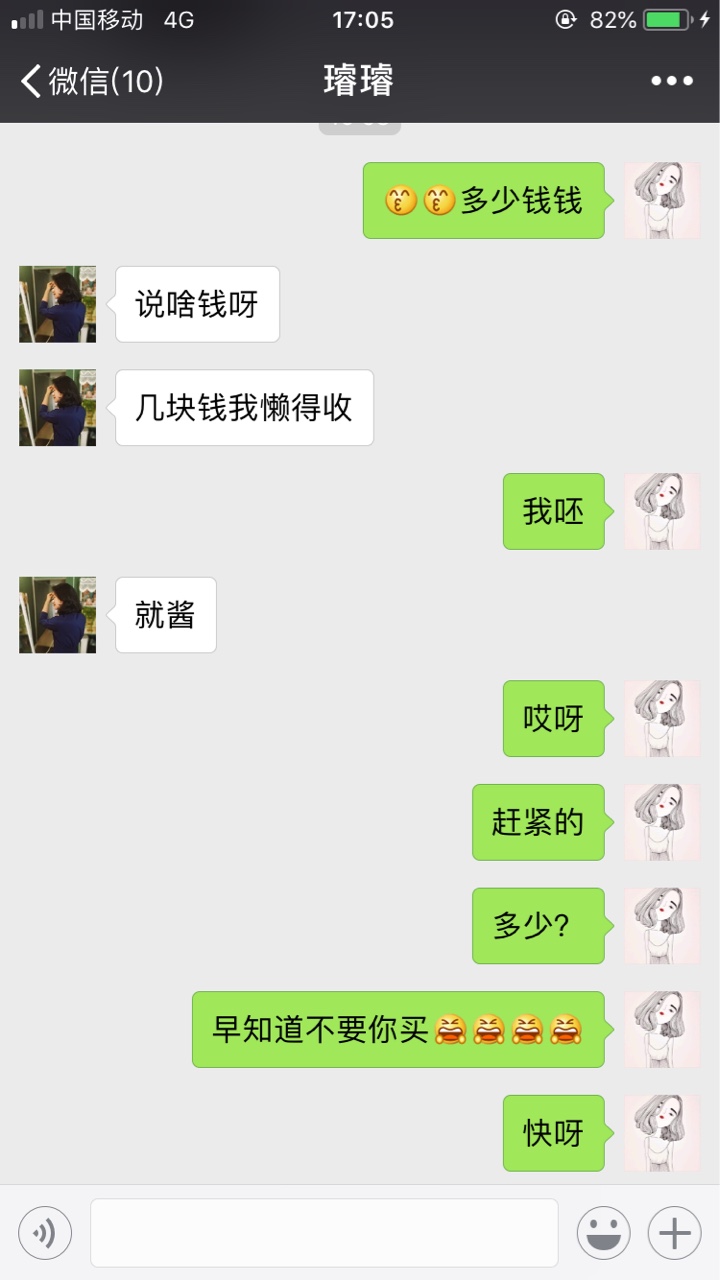Tap my avatar beside 多少钱钱 message
The width and height of the screenshot is (720, 1280).
point(662,200)
